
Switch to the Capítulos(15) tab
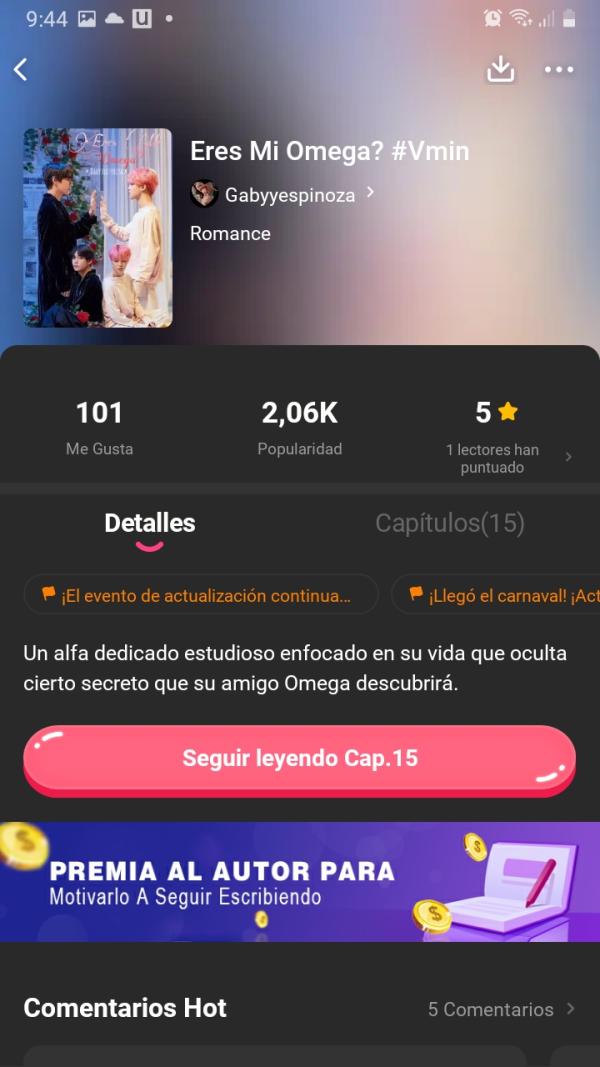tap(449, 523)
